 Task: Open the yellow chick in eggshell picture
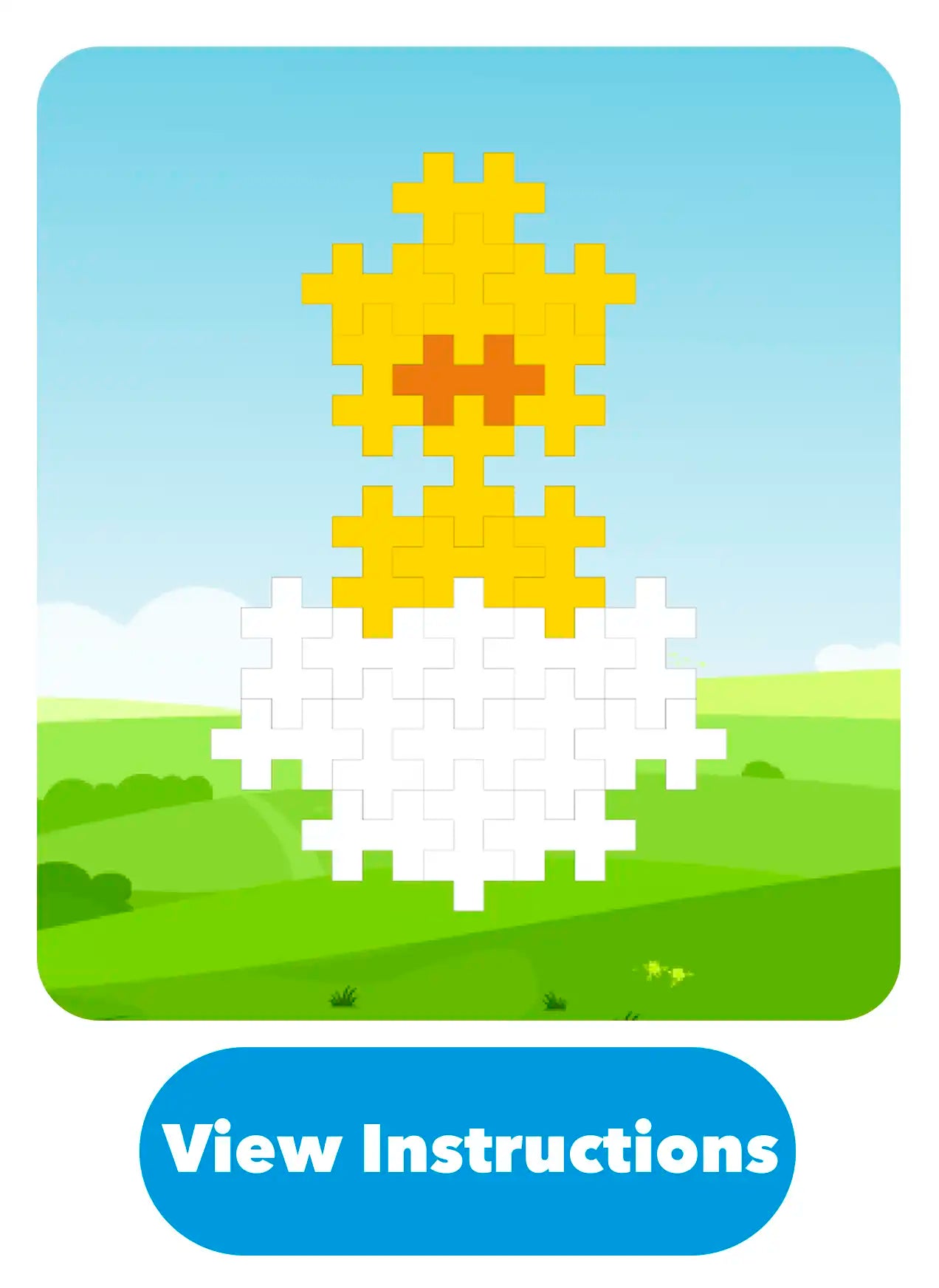tap(468, 532)
